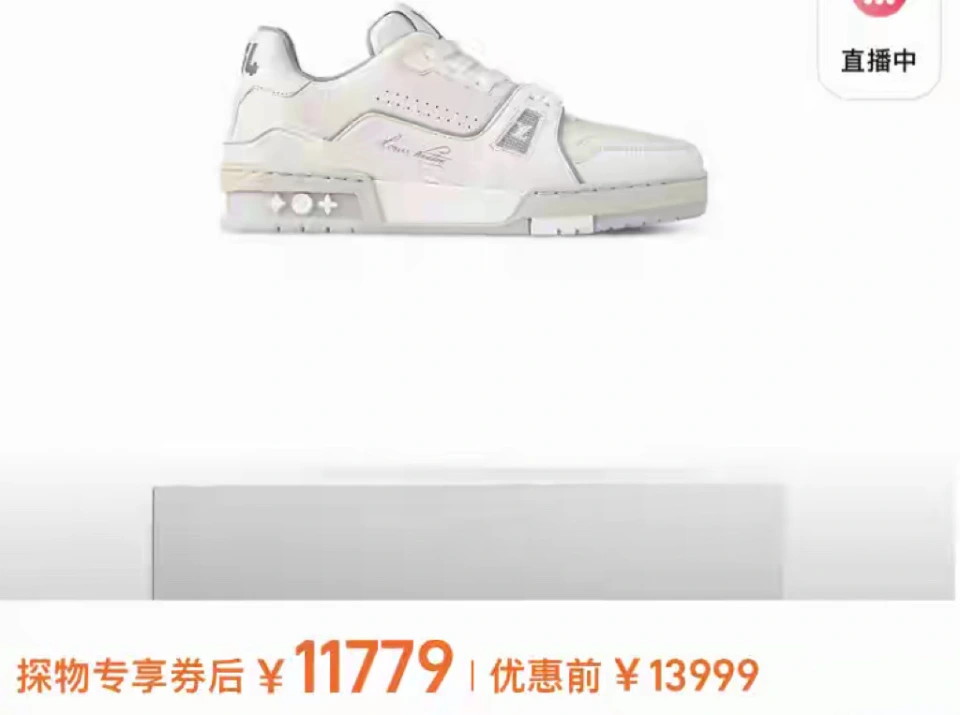Open the 直播中 live stream badge
The width and height of the screenshot is (960, 715).
[878, 45]
